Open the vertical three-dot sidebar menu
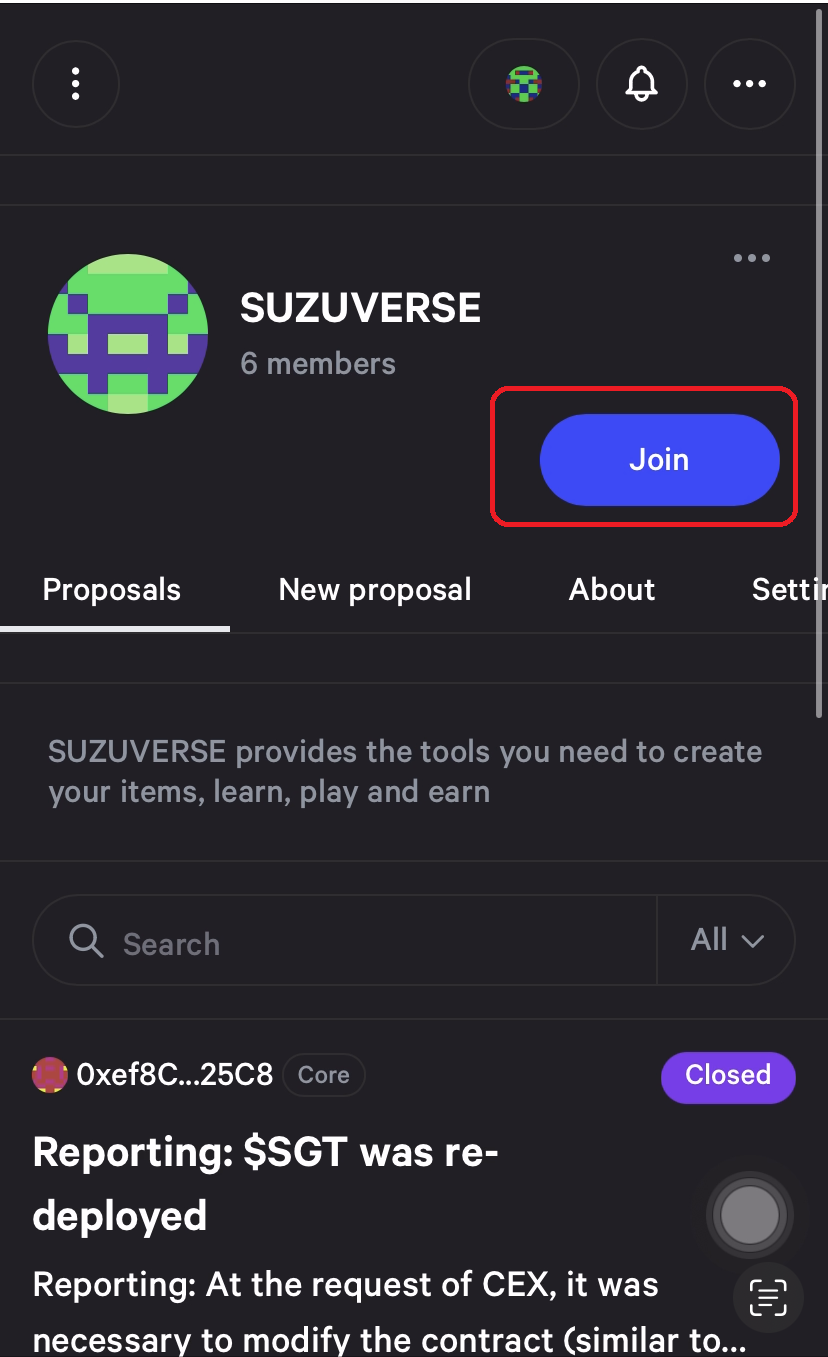Viewport: 828px width, 1357px height. click(76, 84)
